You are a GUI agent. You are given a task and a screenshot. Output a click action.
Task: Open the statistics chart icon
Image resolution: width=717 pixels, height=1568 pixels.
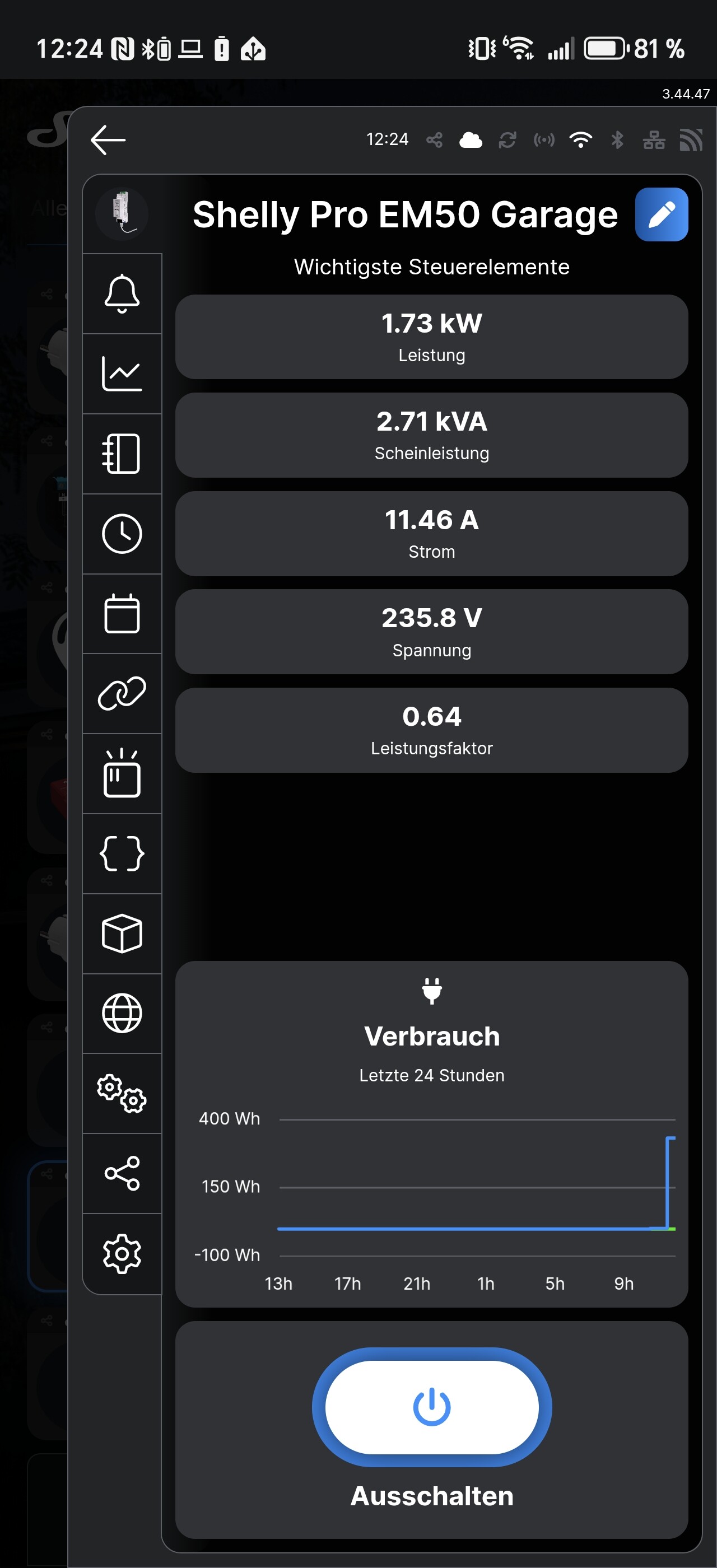pos(122,374)
